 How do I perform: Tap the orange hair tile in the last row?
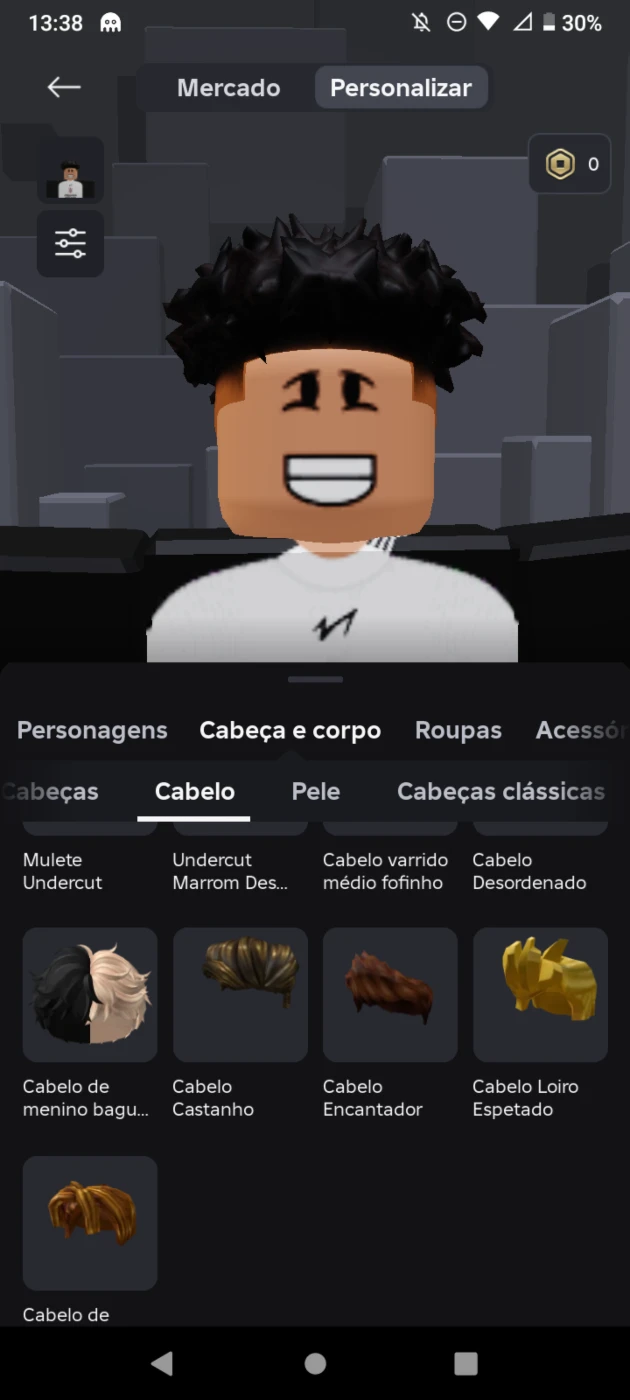[x=90, y=1223]
